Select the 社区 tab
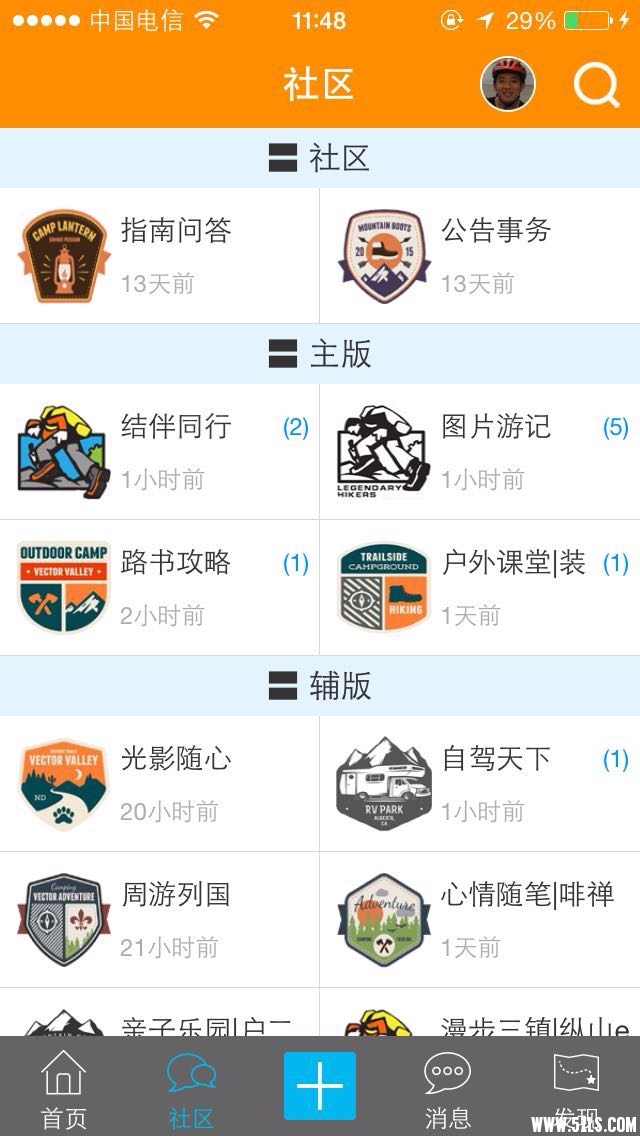 click(x=191, y=1088)
